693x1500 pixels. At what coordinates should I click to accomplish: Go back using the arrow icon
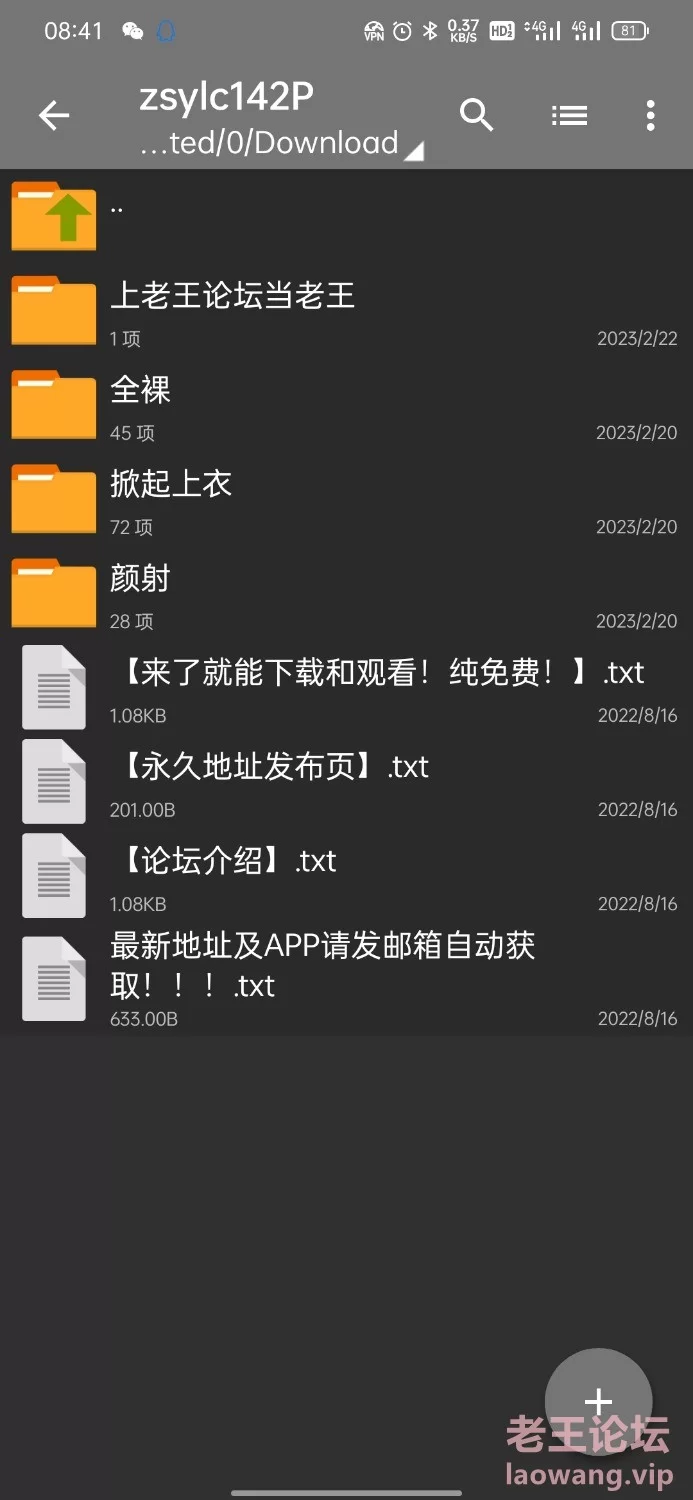pyautogui.click(x=54, y=116)
